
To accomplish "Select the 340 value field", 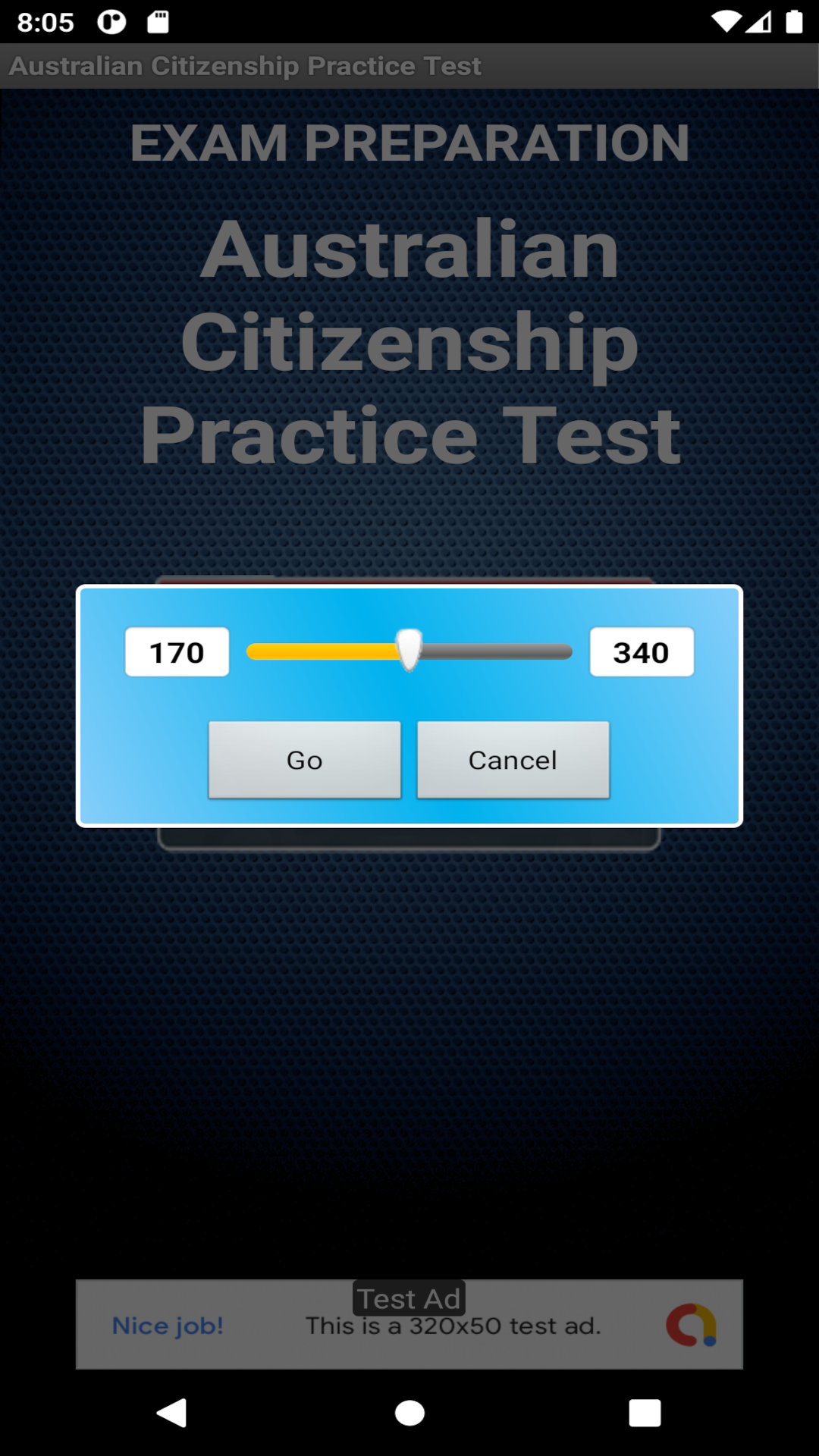I will click(642, 651).
